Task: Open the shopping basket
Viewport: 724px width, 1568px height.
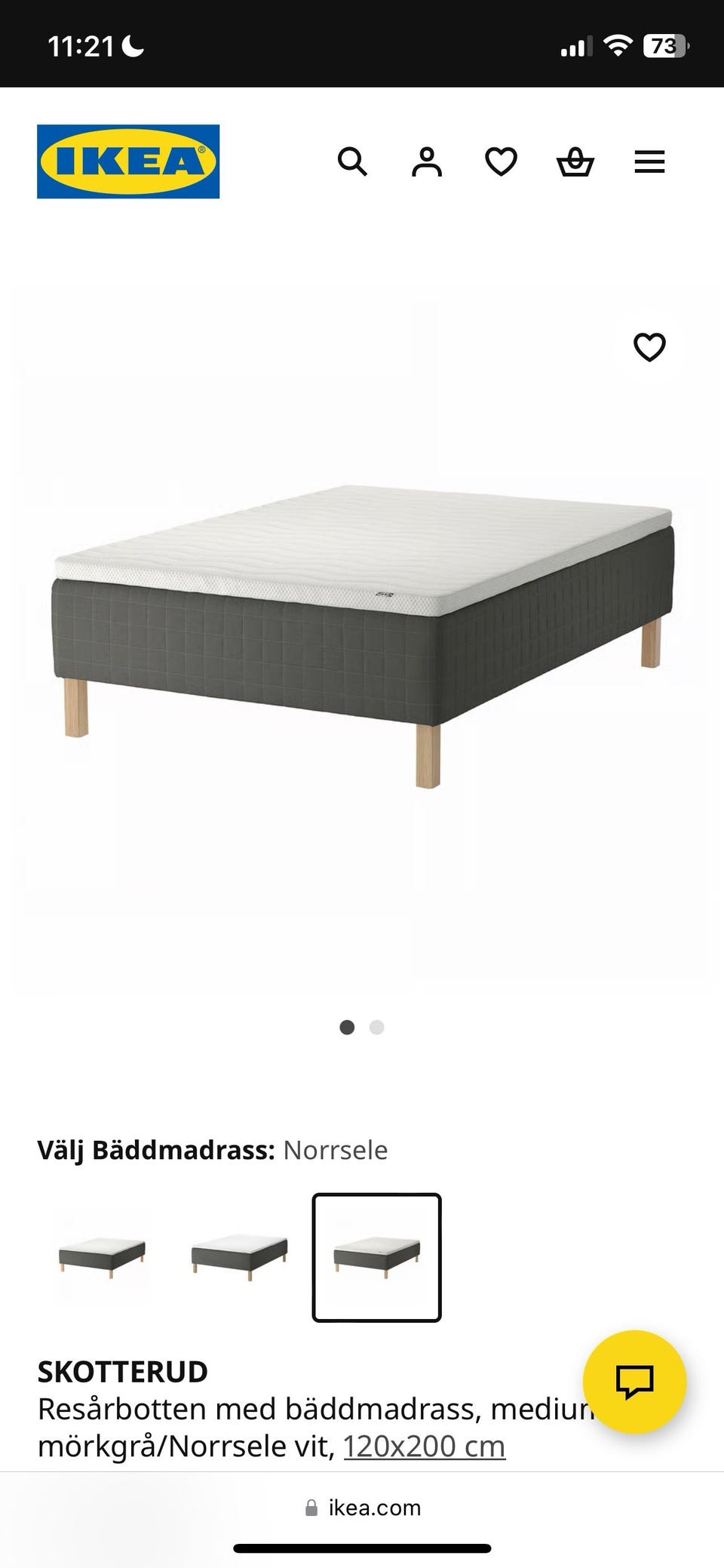Action: tap(575, 161)
